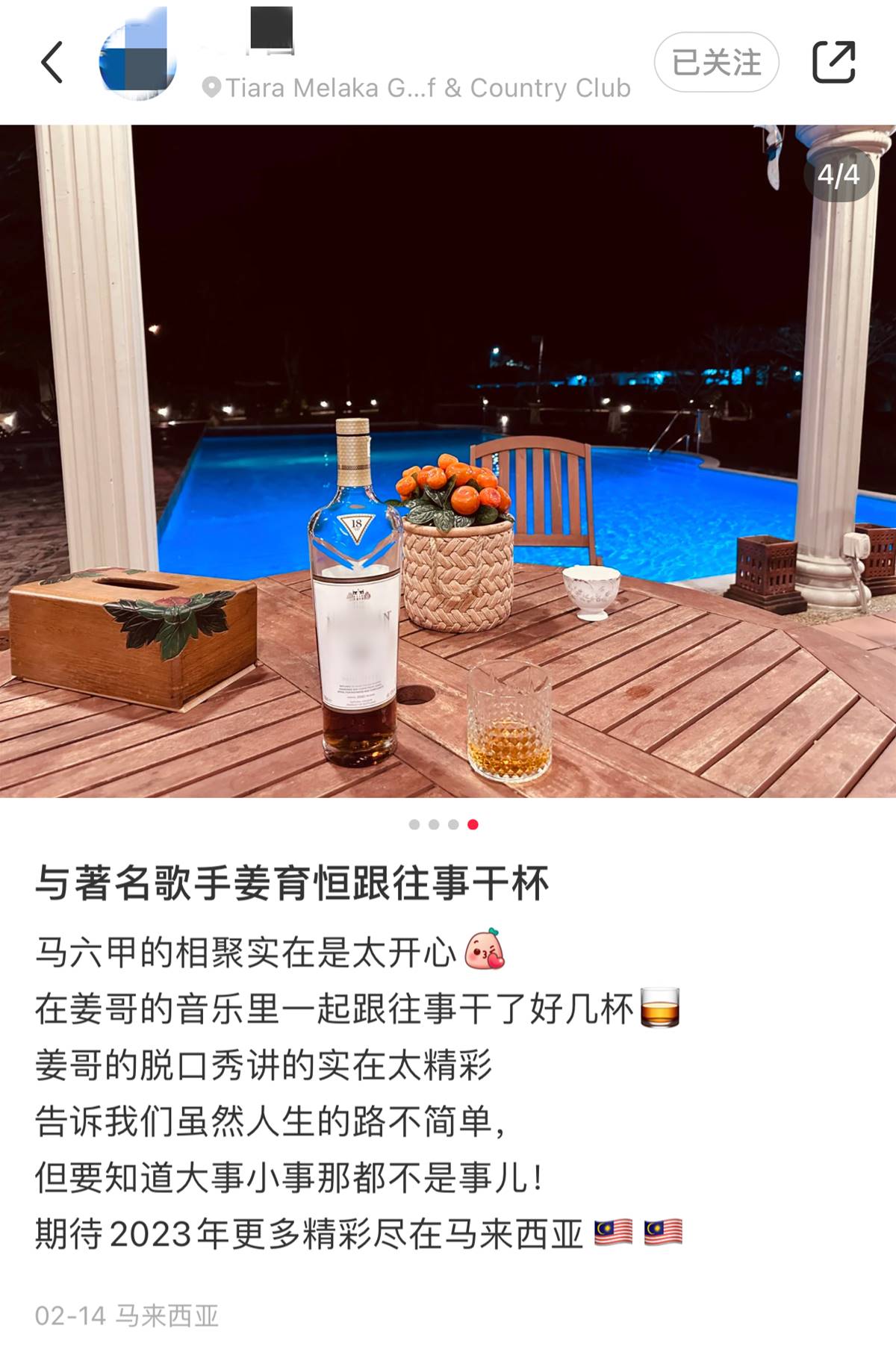Open the post author's profile avatar
Viewport: 896px width, 1346px height.
coord(138,63)
